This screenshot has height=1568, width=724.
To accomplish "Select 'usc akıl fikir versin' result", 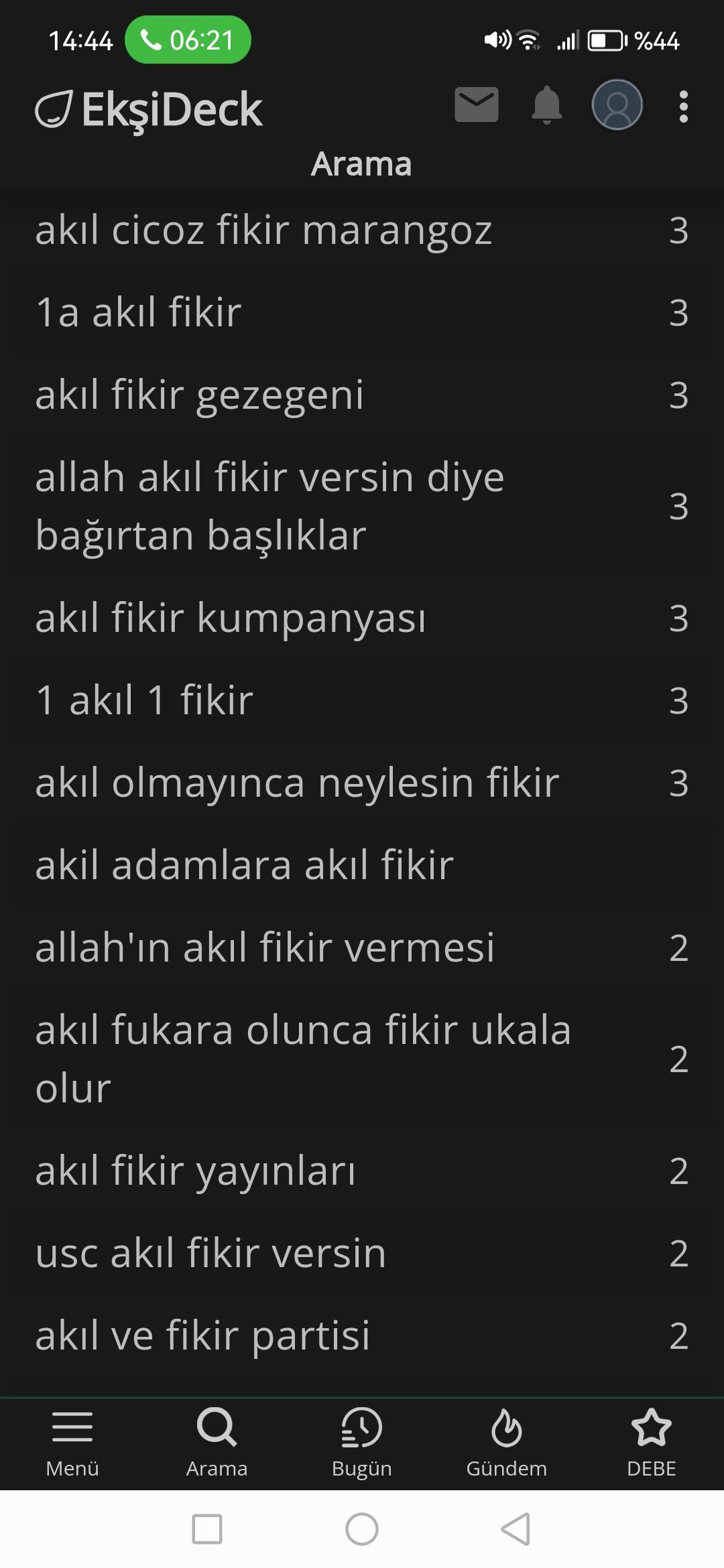I will (362, 1253).
